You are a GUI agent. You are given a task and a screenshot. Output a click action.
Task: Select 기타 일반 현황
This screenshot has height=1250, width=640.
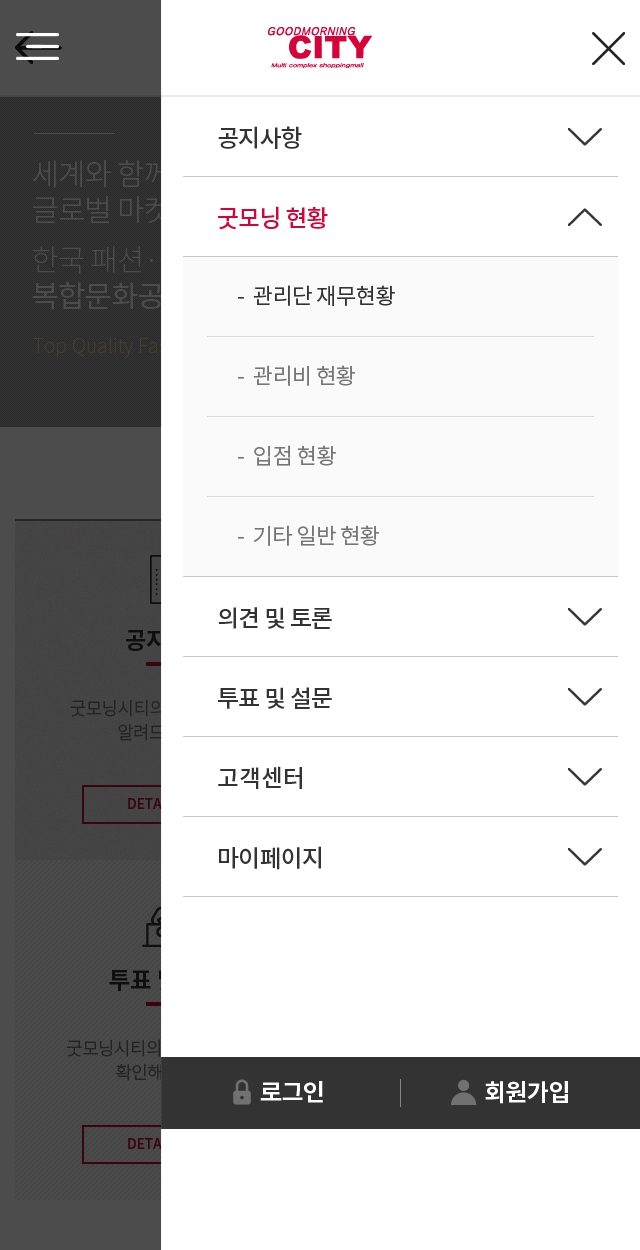click(x=400, y=537)
